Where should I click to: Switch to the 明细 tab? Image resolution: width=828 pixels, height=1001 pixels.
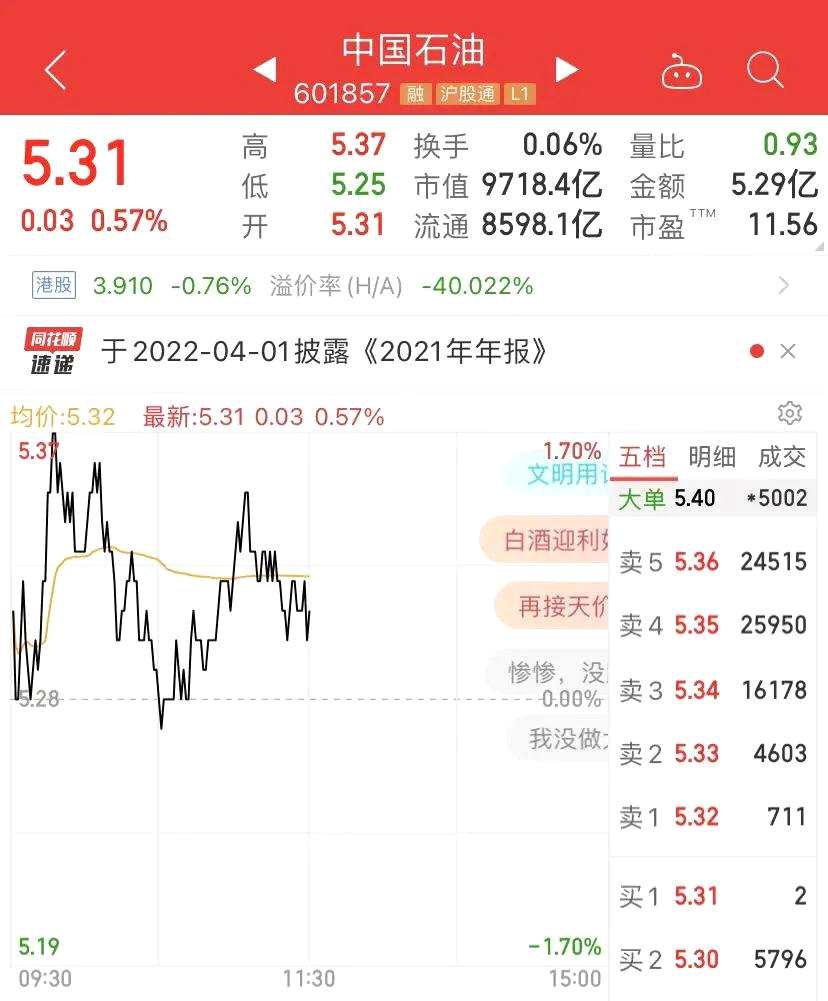click(x=712, y=458)
